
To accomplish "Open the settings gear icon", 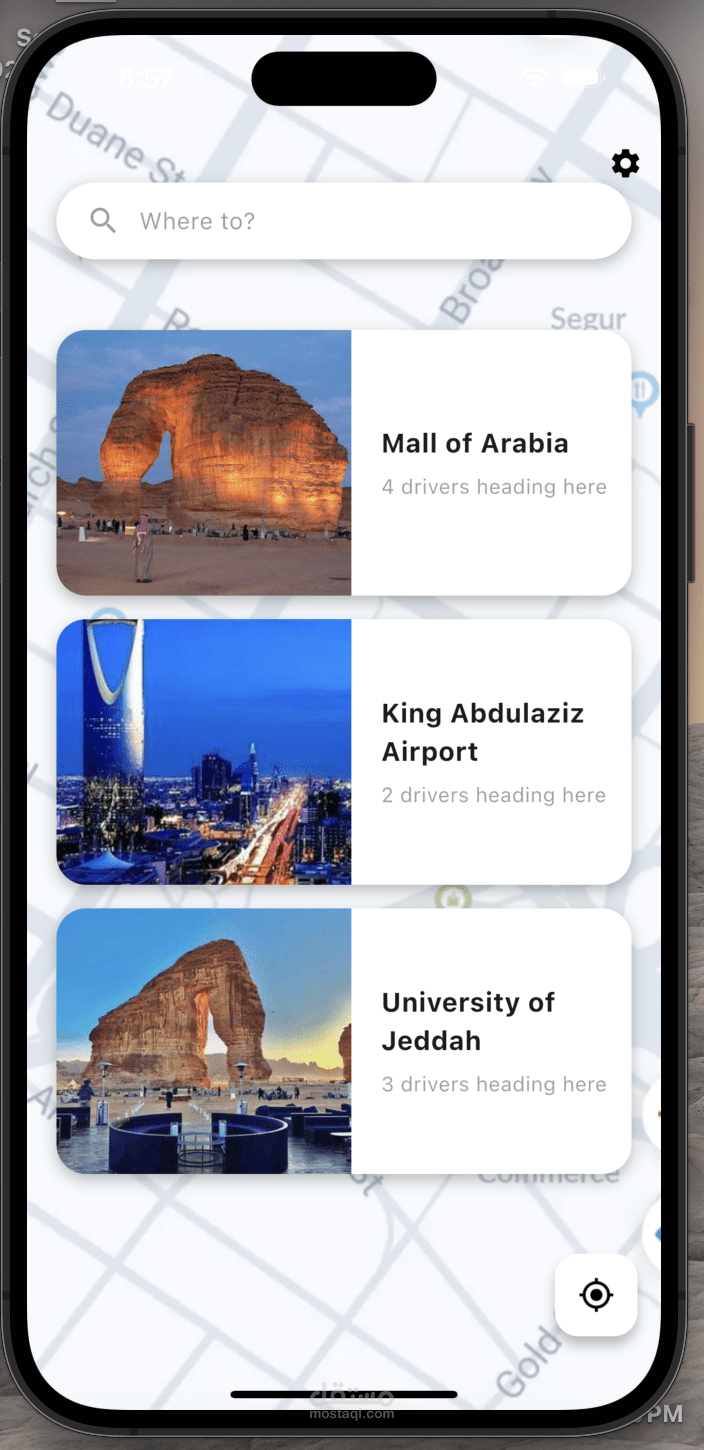I will click(625, 163).
